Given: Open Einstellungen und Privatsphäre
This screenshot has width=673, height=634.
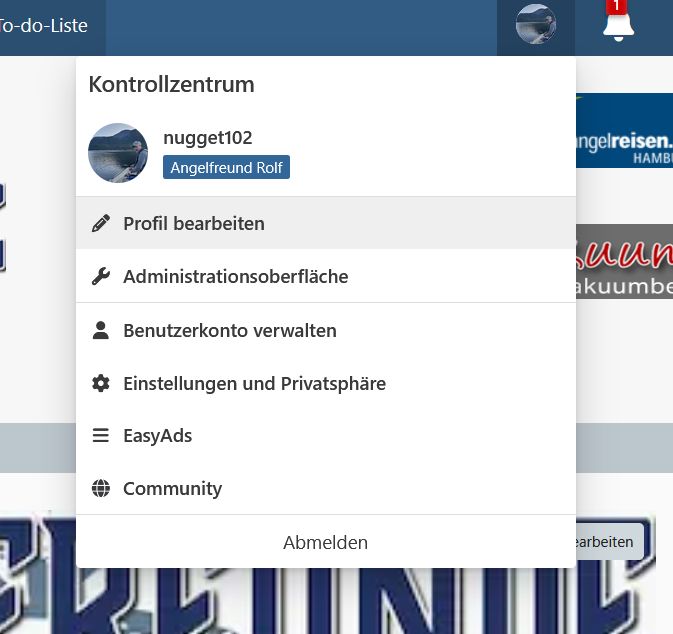Looking at the screenshot, I should (254, 383).
